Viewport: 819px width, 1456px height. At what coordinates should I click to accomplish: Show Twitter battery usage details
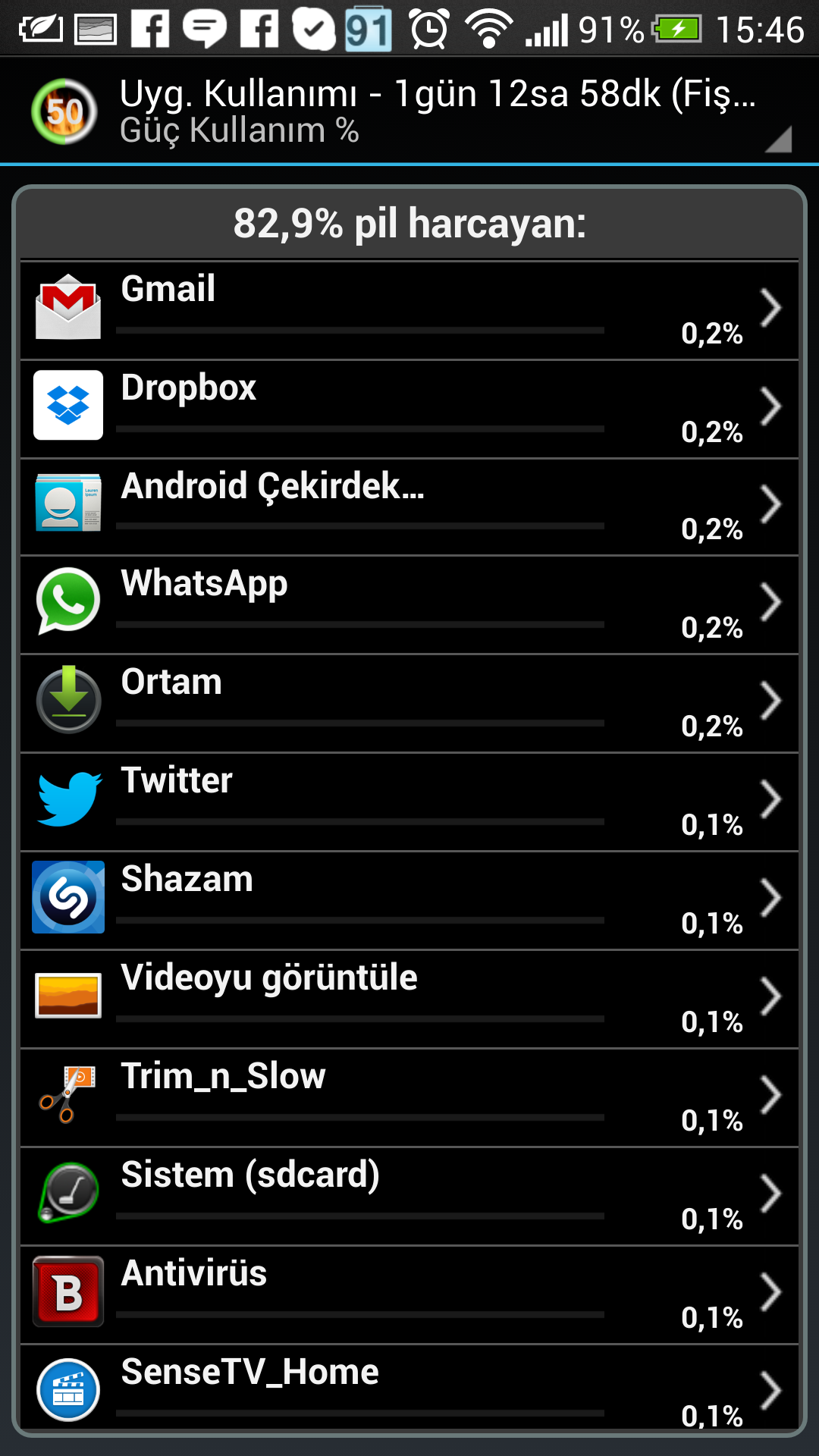click(409, 802)
